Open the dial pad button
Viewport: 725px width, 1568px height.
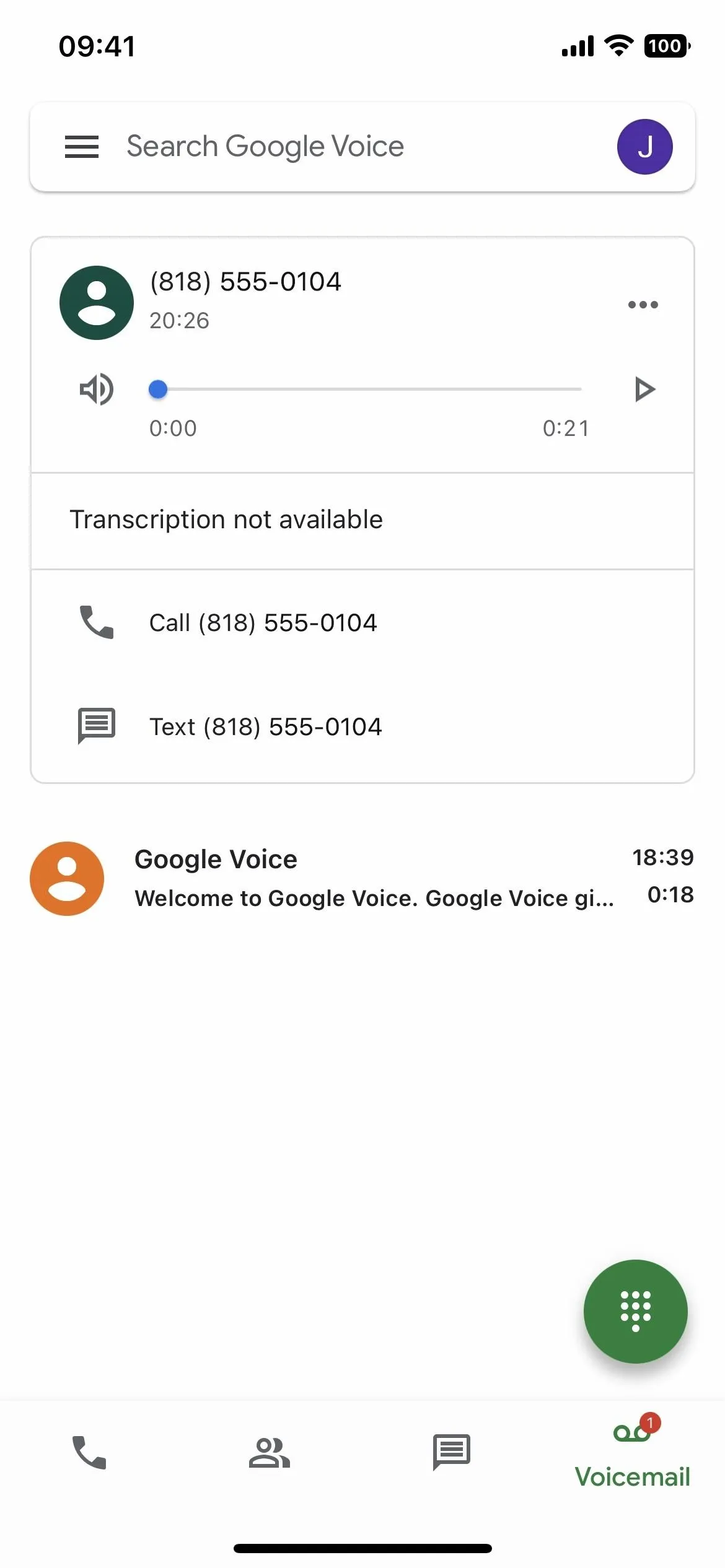coord(635,1310)
